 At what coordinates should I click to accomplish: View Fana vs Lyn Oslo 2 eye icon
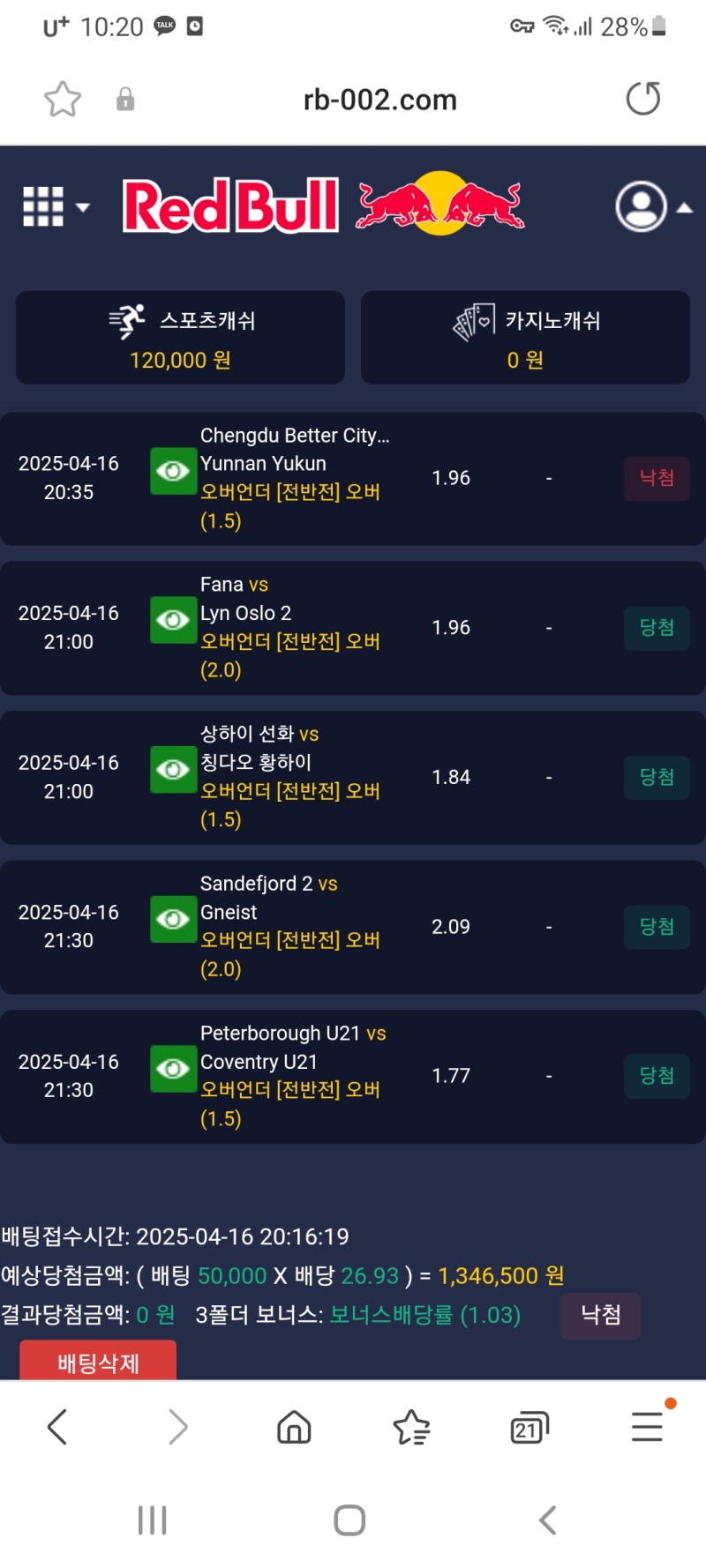point(173,621)
